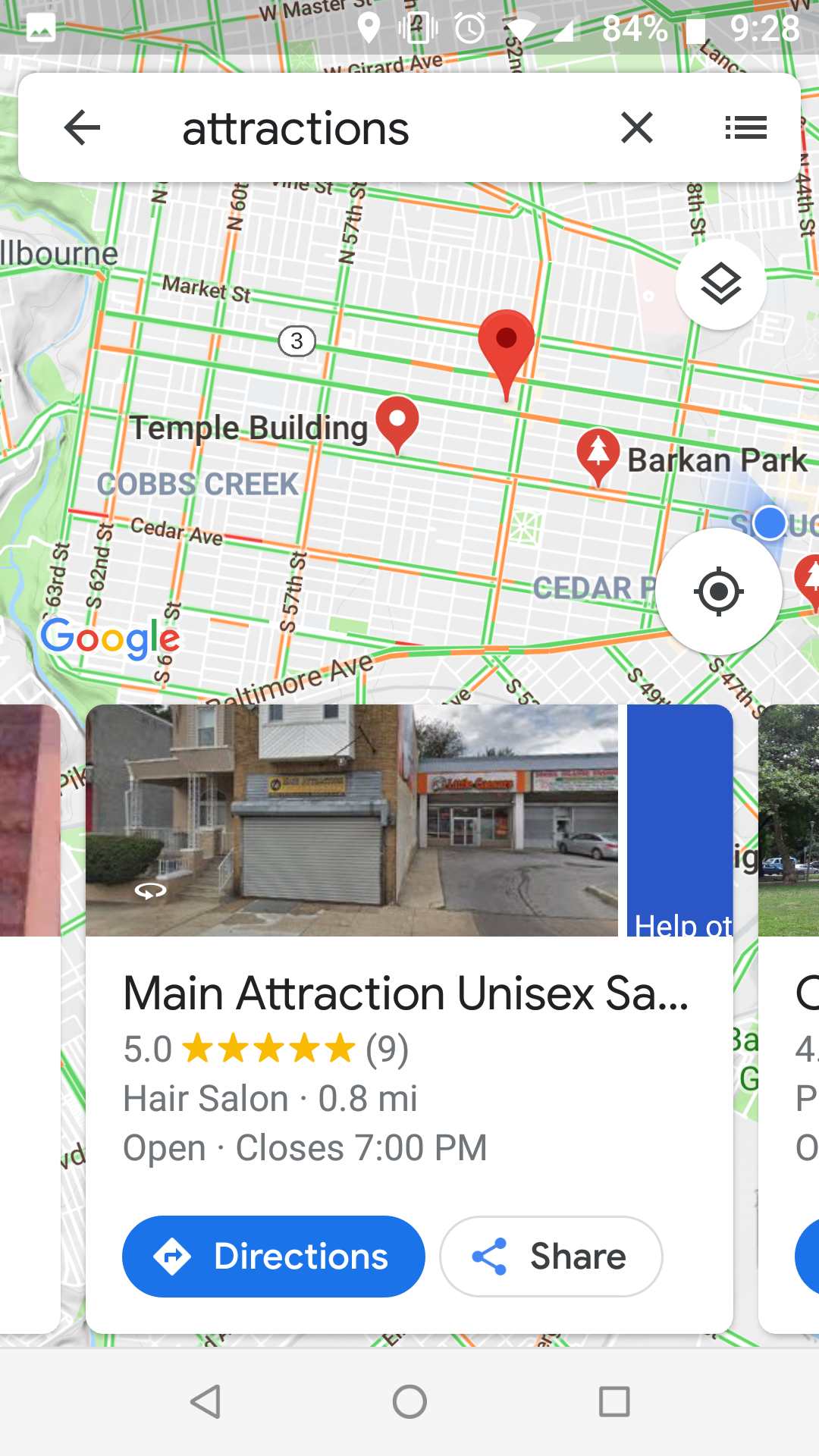Open recent apps
Screen dimensions: 819x1456
point(614,1401)
